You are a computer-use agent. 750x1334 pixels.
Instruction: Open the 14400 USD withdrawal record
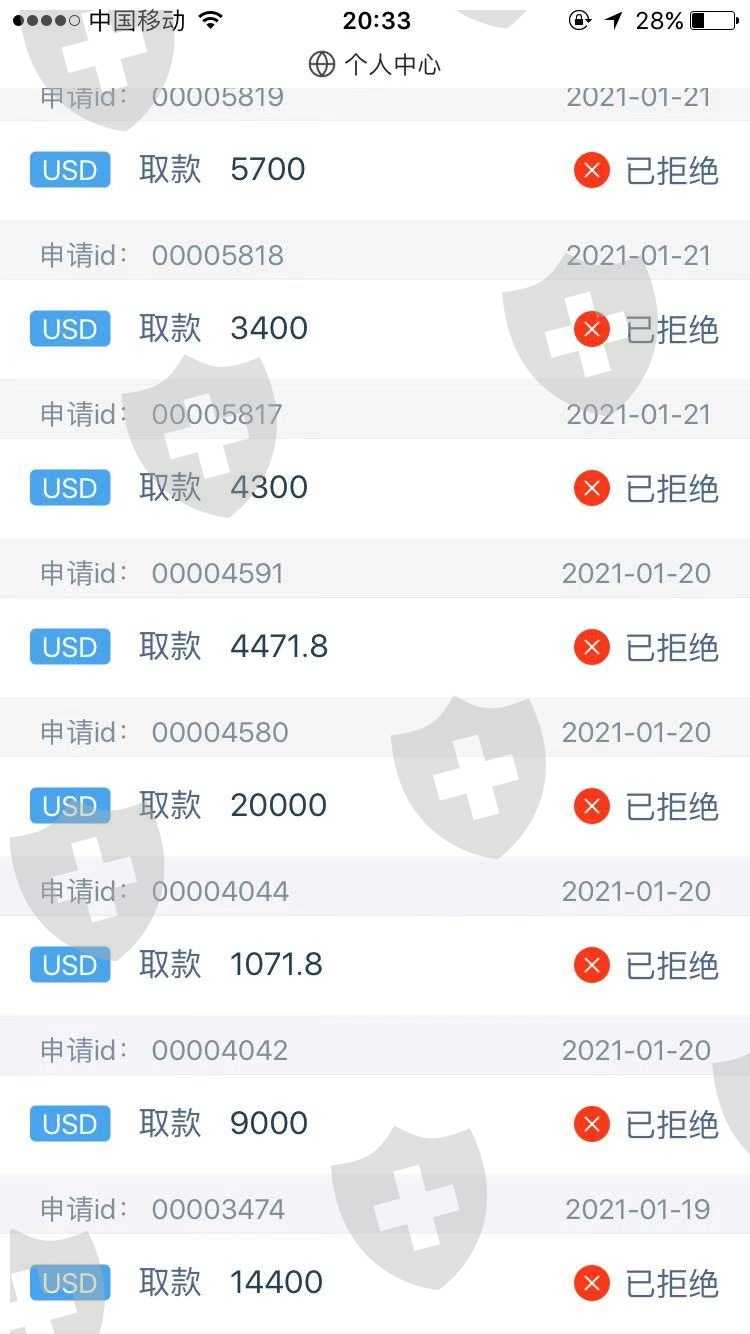[x=375, y=1283]
